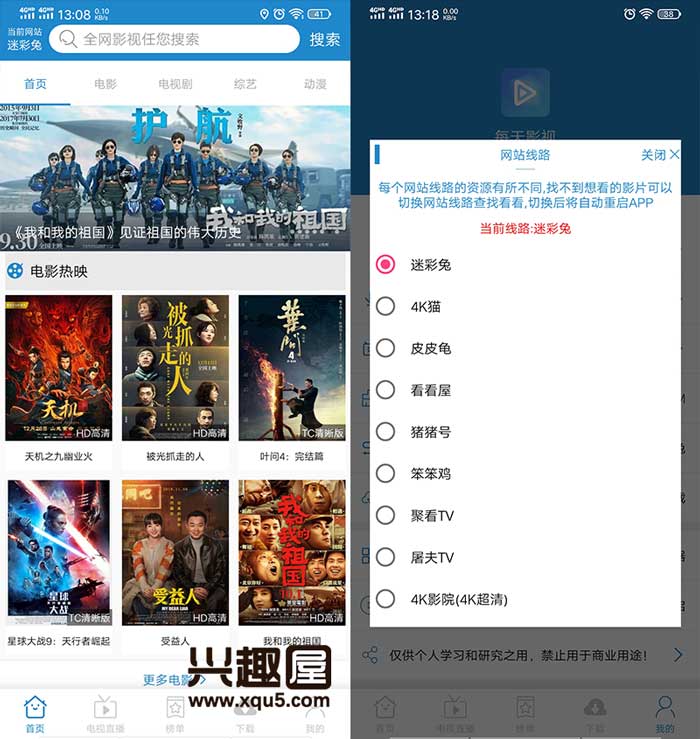Choose 皮皮兔 as the site line
The image size is (700, 739).
(x=386, y=348)
